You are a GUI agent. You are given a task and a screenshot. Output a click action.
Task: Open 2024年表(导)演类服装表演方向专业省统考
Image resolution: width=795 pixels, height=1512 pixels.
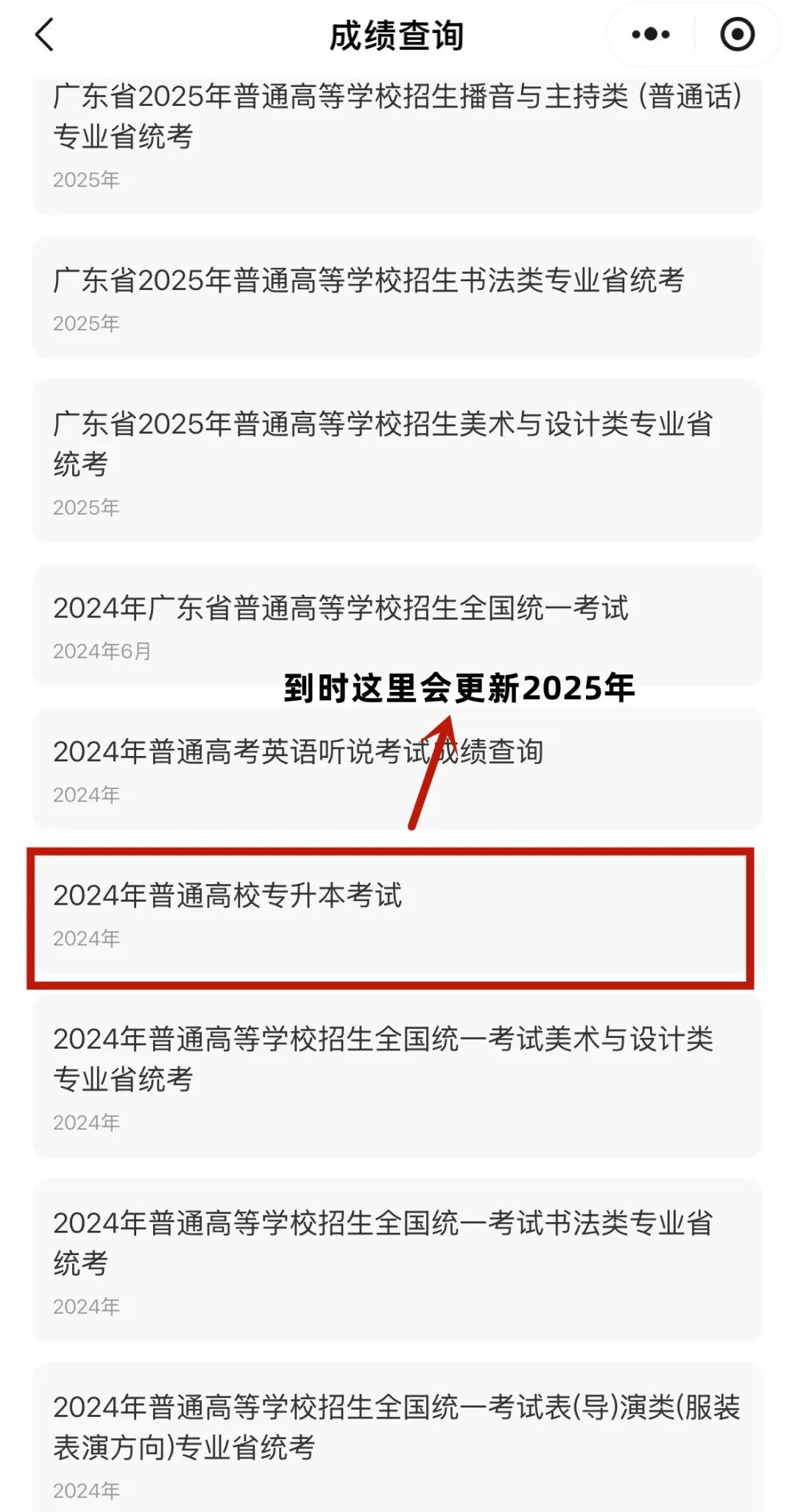click(397, 1439)
